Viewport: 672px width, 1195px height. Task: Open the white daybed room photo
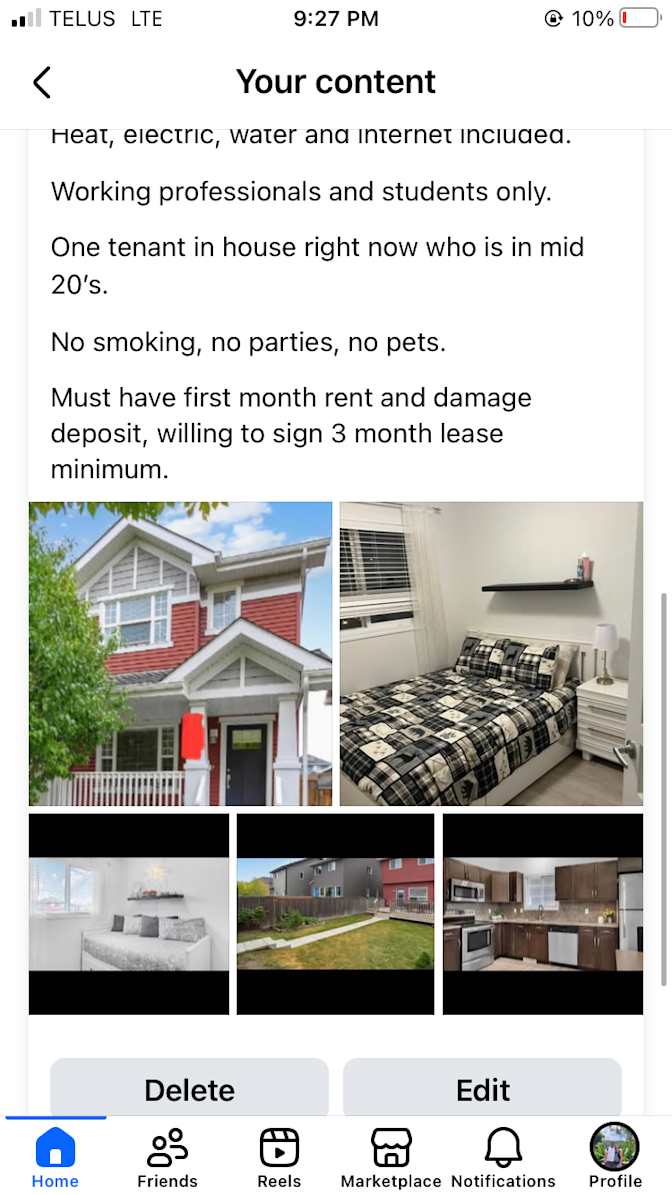tap(129, 914)
